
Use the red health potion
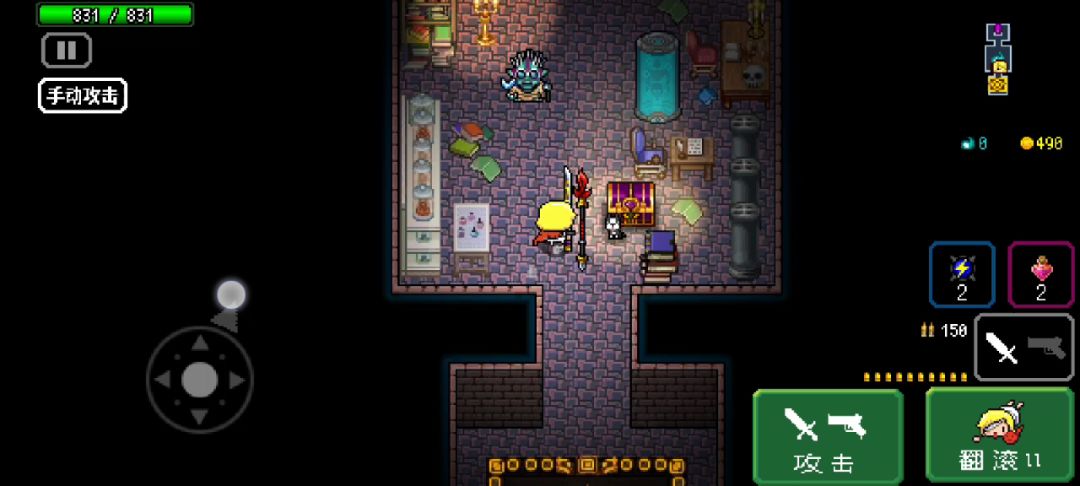pyautogui.click(x=1040, y=274)
